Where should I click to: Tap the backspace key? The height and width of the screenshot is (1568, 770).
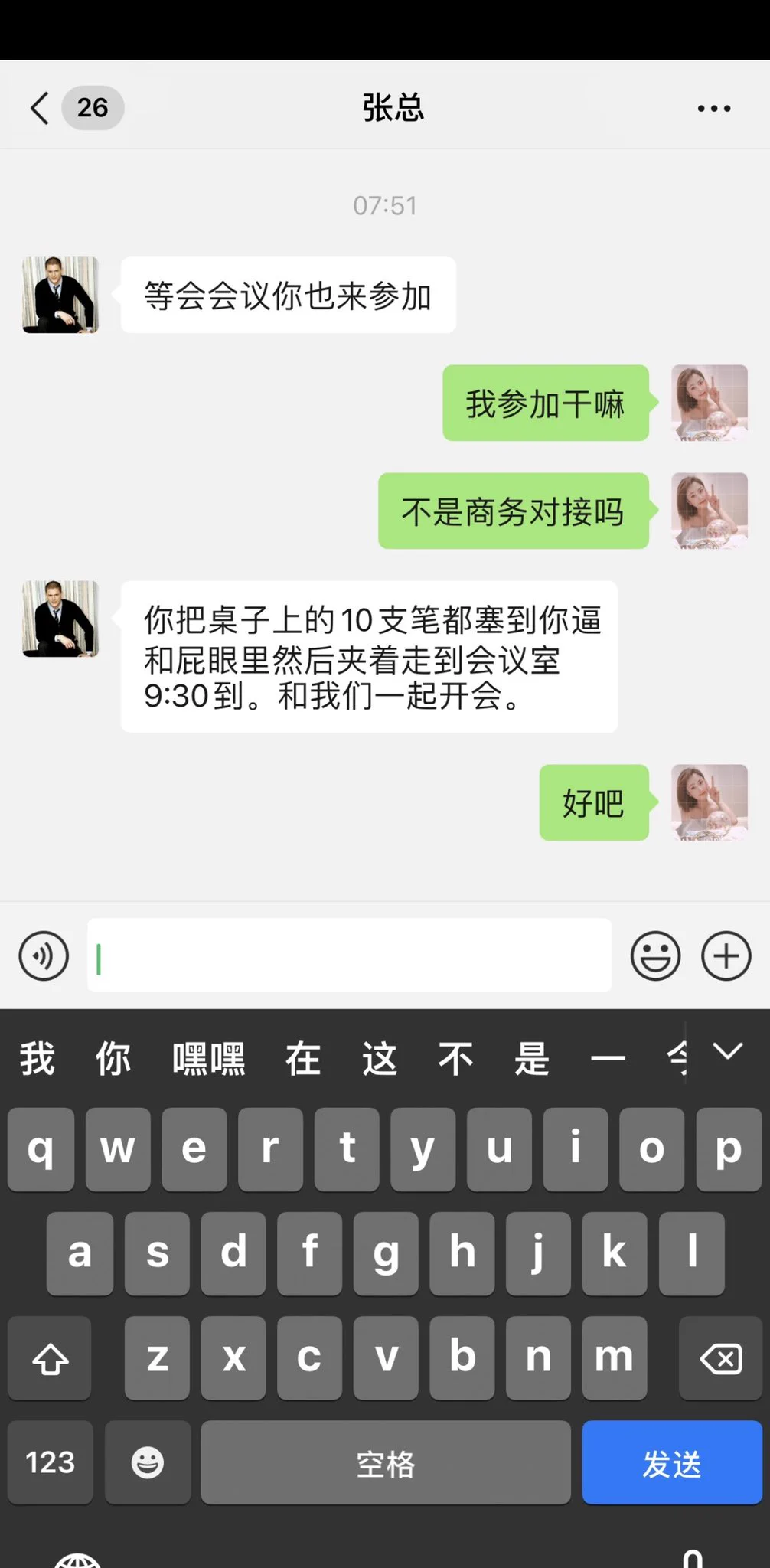[720, 1358]
